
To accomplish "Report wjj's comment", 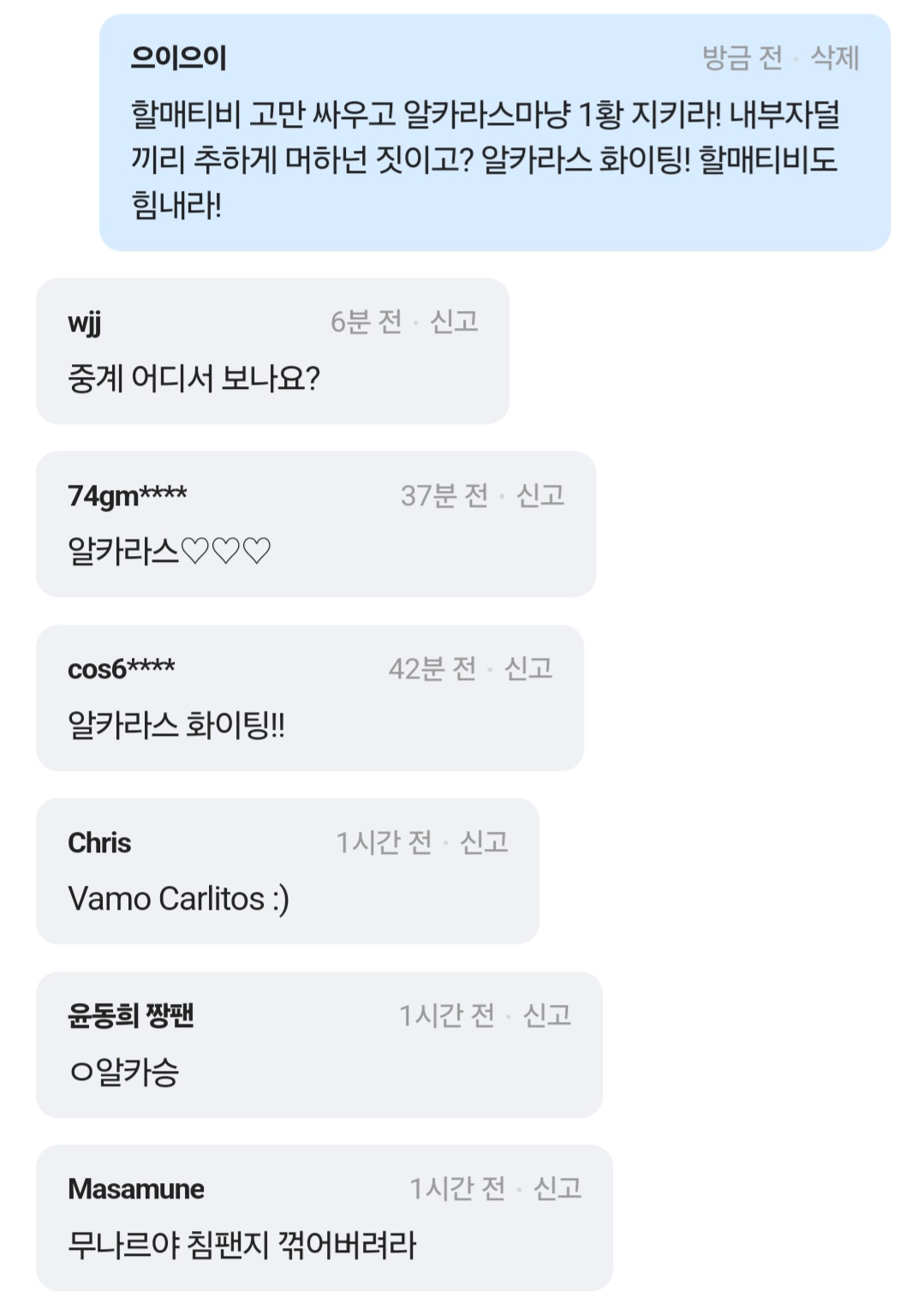I will (x=454, y=322).
